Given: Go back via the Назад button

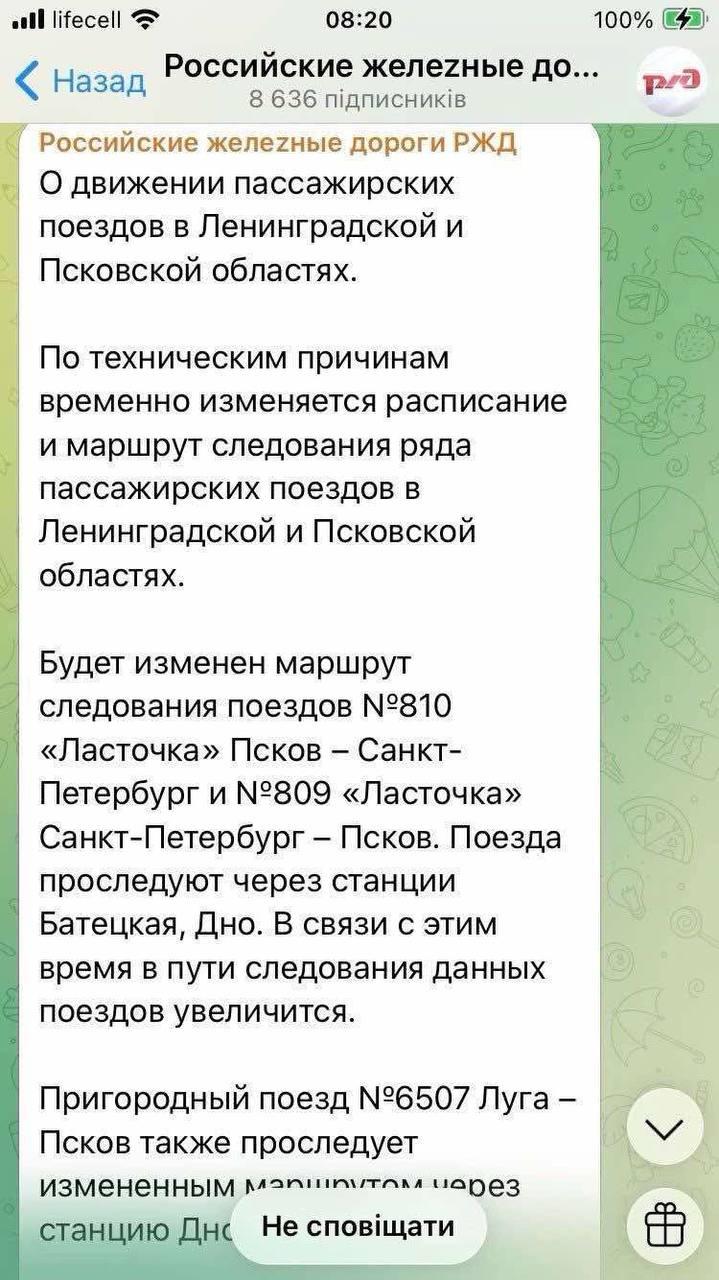Looking at the screenshot, I should pyautogui.click(x=82, y=81).
